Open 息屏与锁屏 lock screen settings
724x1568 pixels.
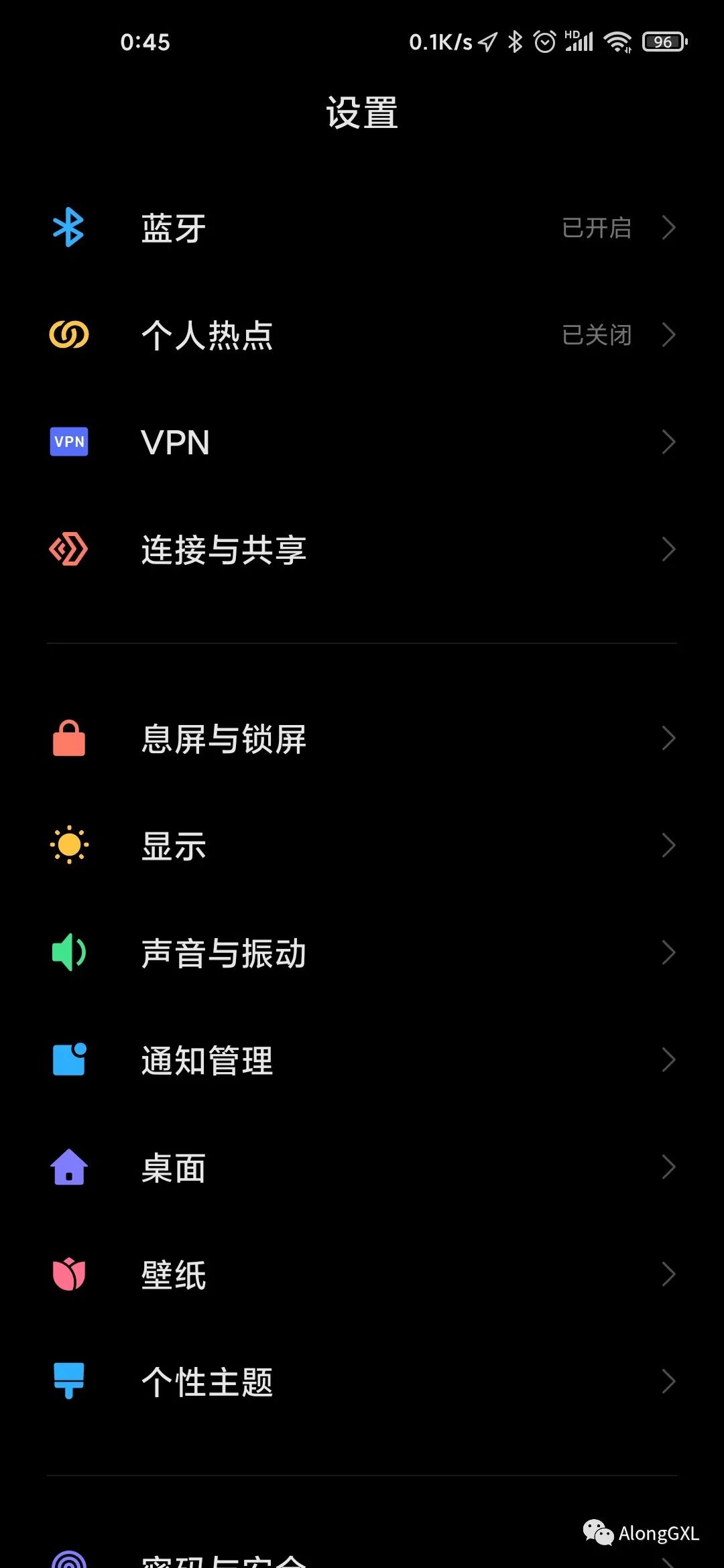point(362,738)
